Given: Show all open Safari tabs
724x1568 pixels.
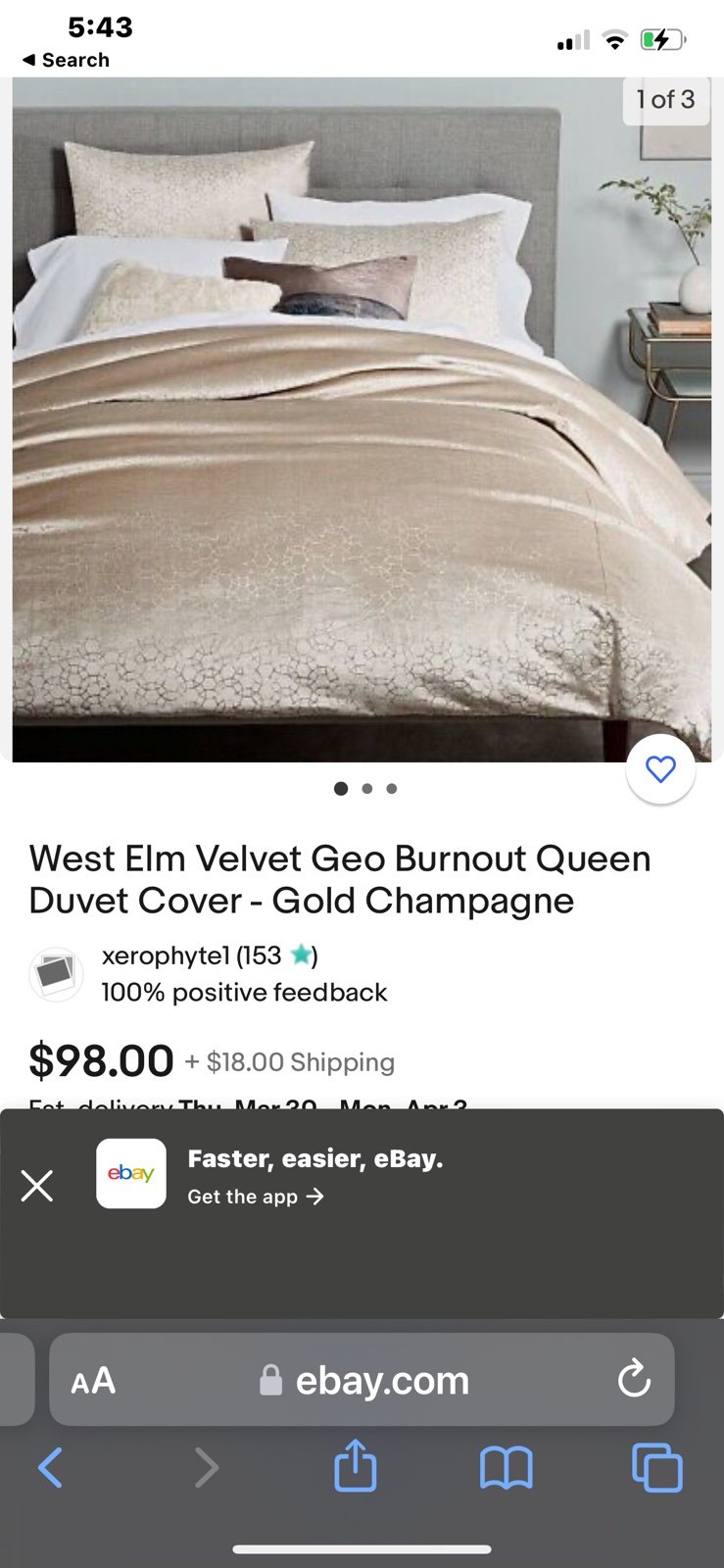Looking at the screenshot, I should click(656, 1468).
